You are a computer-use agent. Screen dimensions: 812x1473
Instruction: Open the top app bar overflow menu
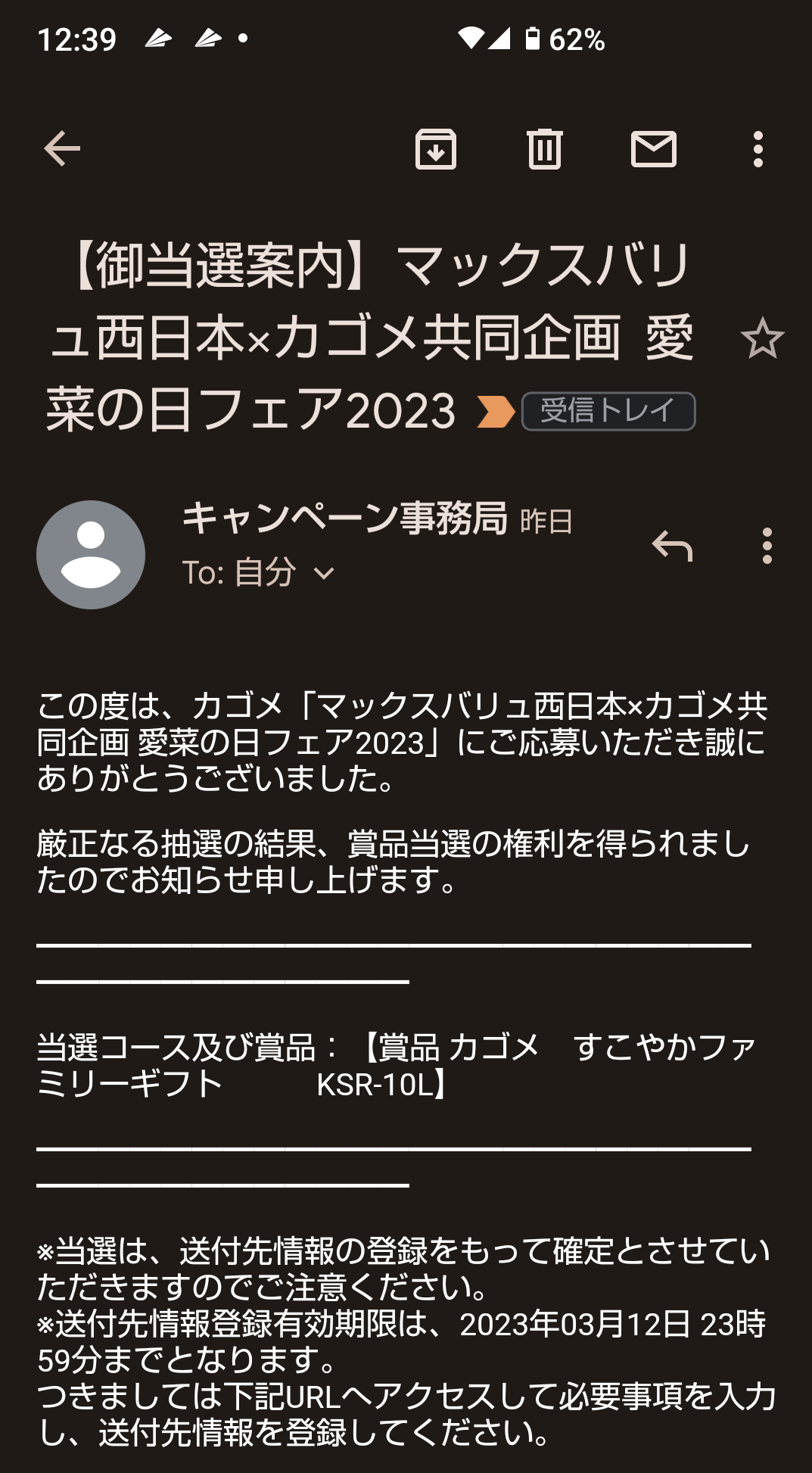click(758, 149)
